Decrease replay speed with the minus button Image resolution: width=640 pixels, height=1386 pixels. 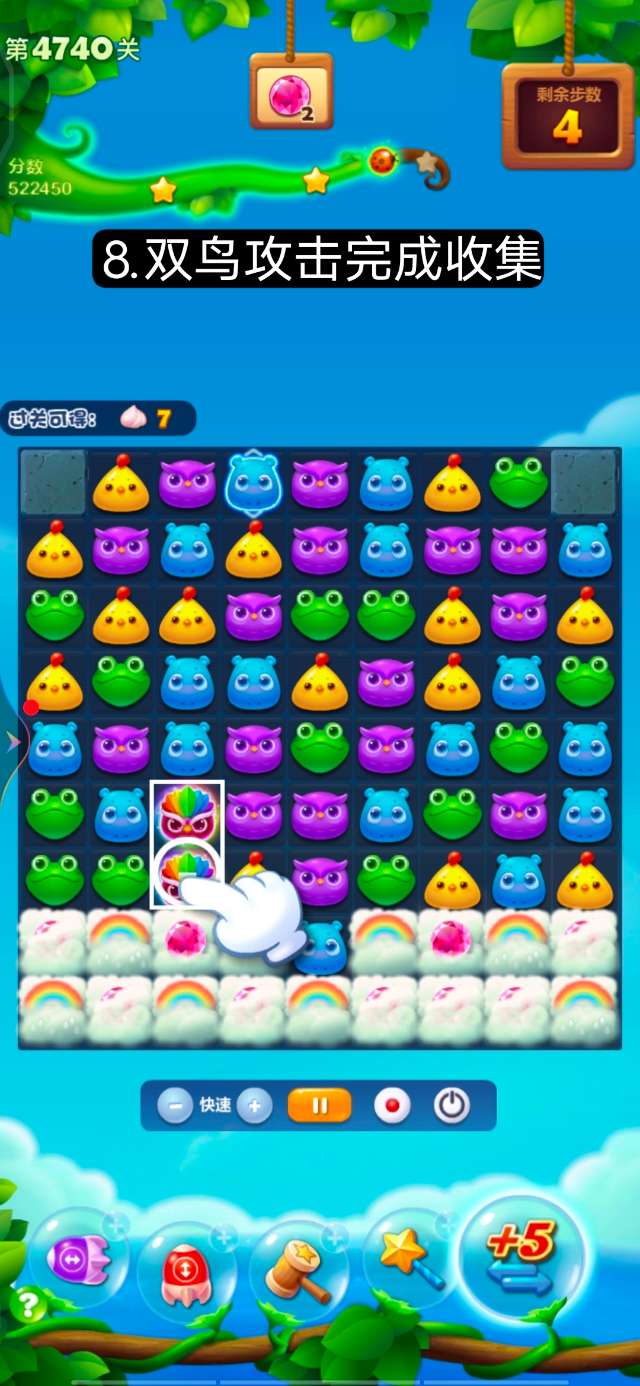pos(175,1106)
